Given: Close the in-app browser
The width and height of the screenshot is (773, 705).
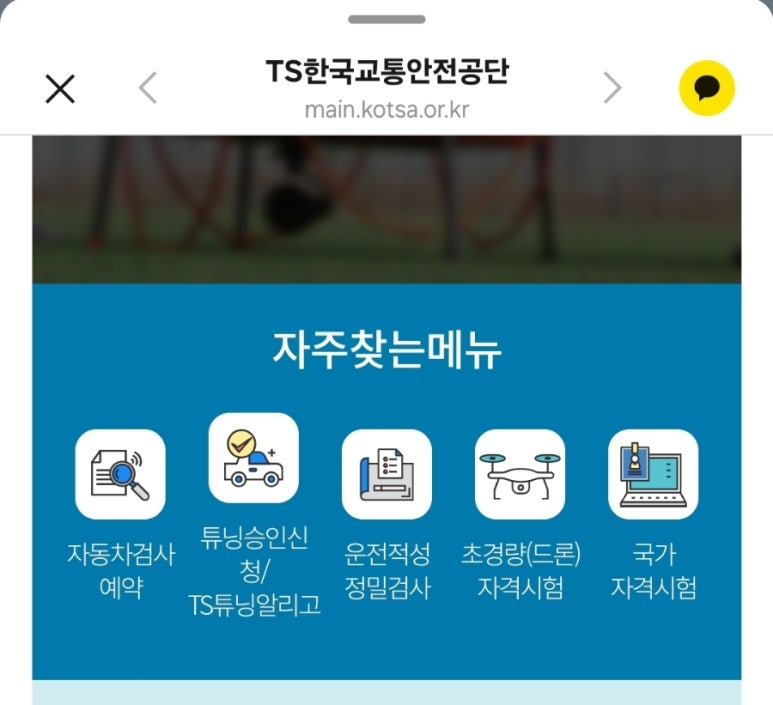Looking at the screenshot, I should [x=61, y=89].
